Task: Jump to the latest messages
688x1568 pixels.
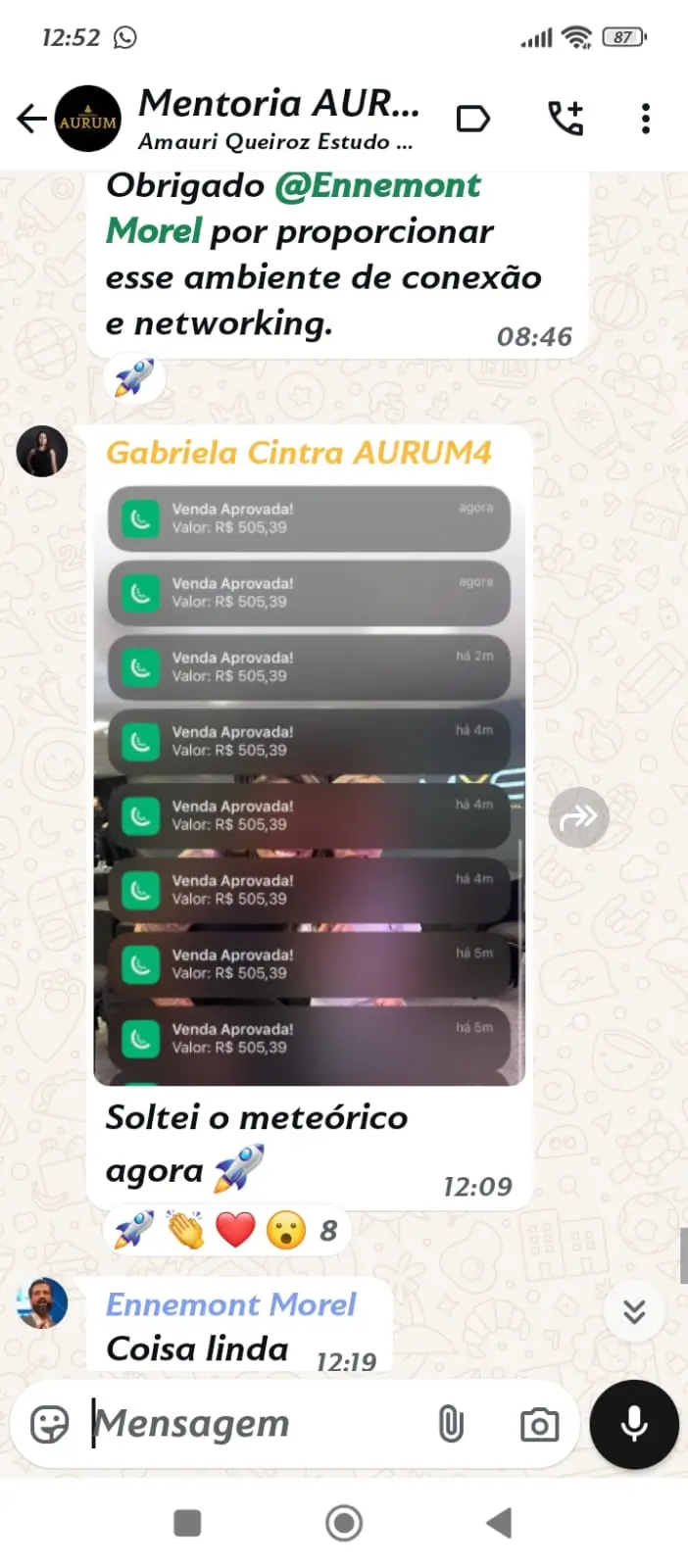Action: coord(634,1311)
